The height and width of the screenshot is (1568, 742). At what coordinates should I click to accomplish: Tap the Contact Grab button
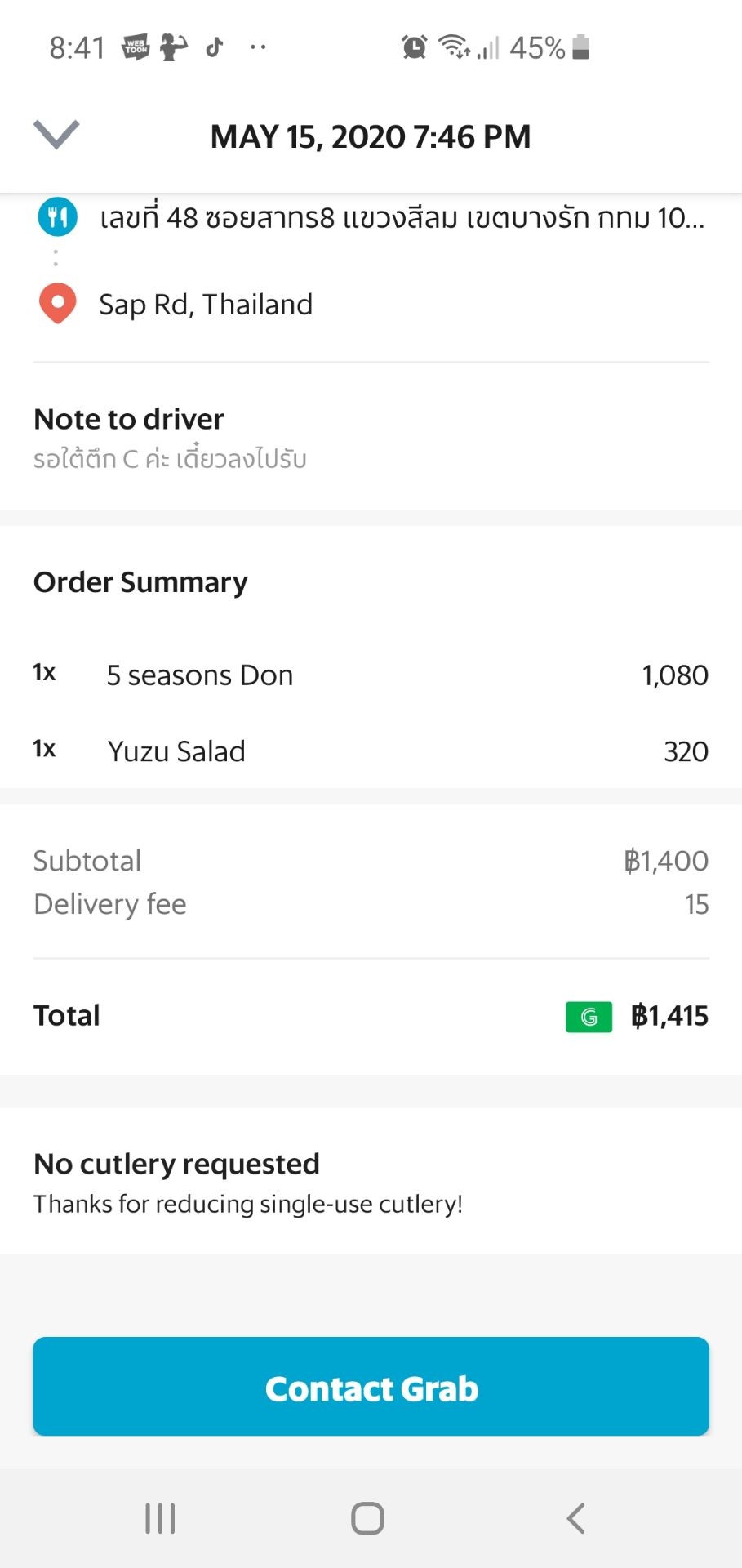pos(371,1387)
